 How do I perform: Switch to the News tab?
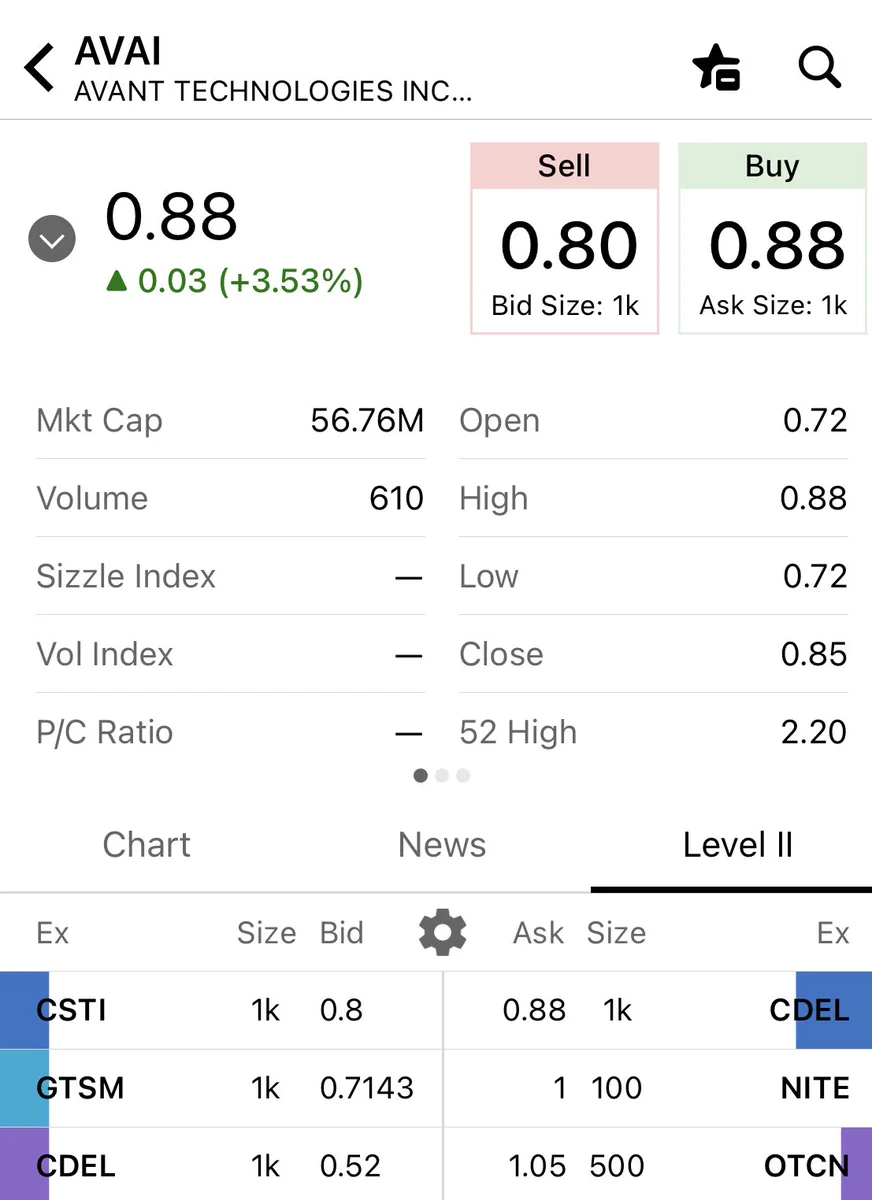pos(442,845)
